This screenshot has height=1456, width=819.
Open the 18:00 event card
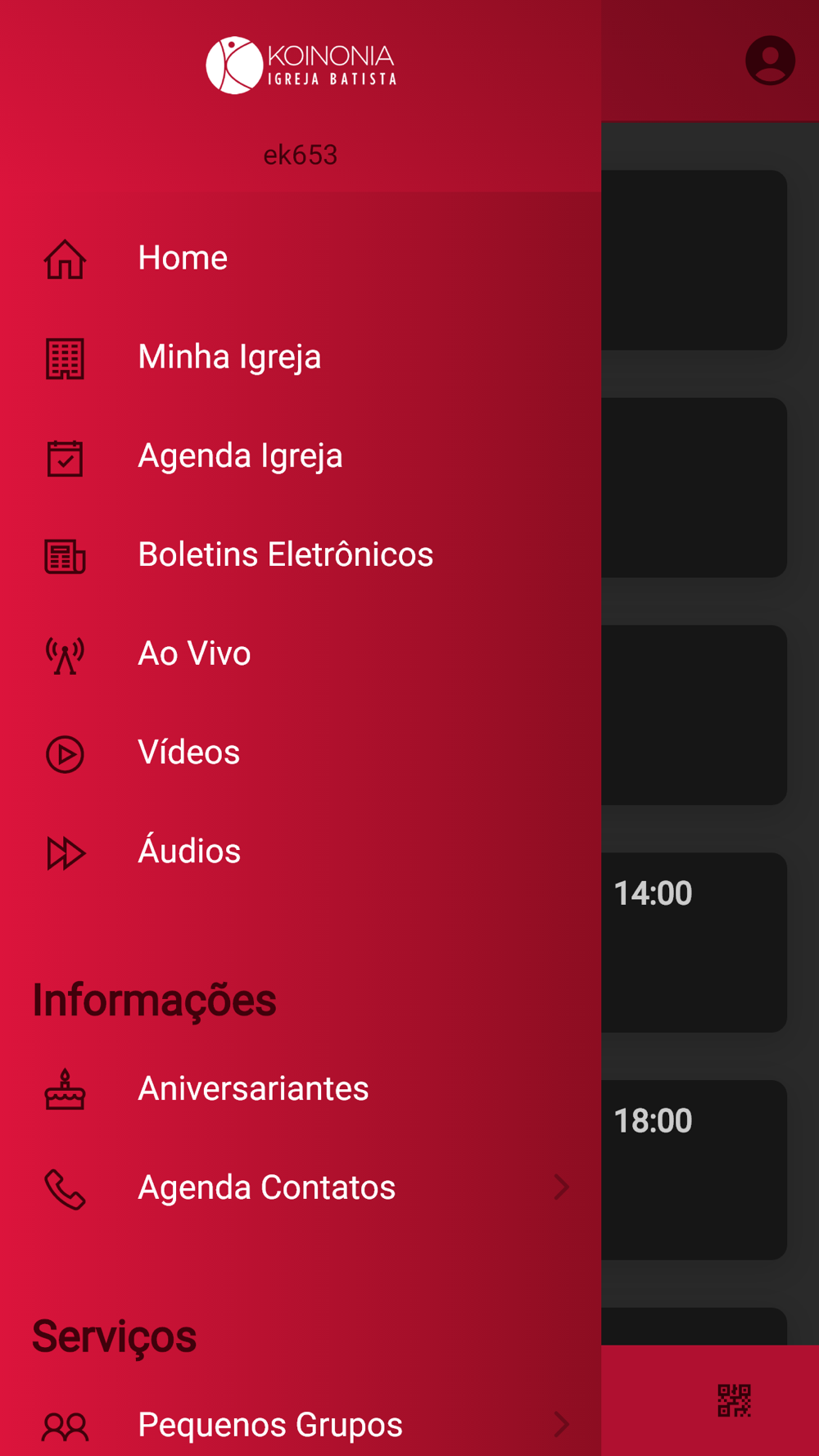[x=694, y=1170]
